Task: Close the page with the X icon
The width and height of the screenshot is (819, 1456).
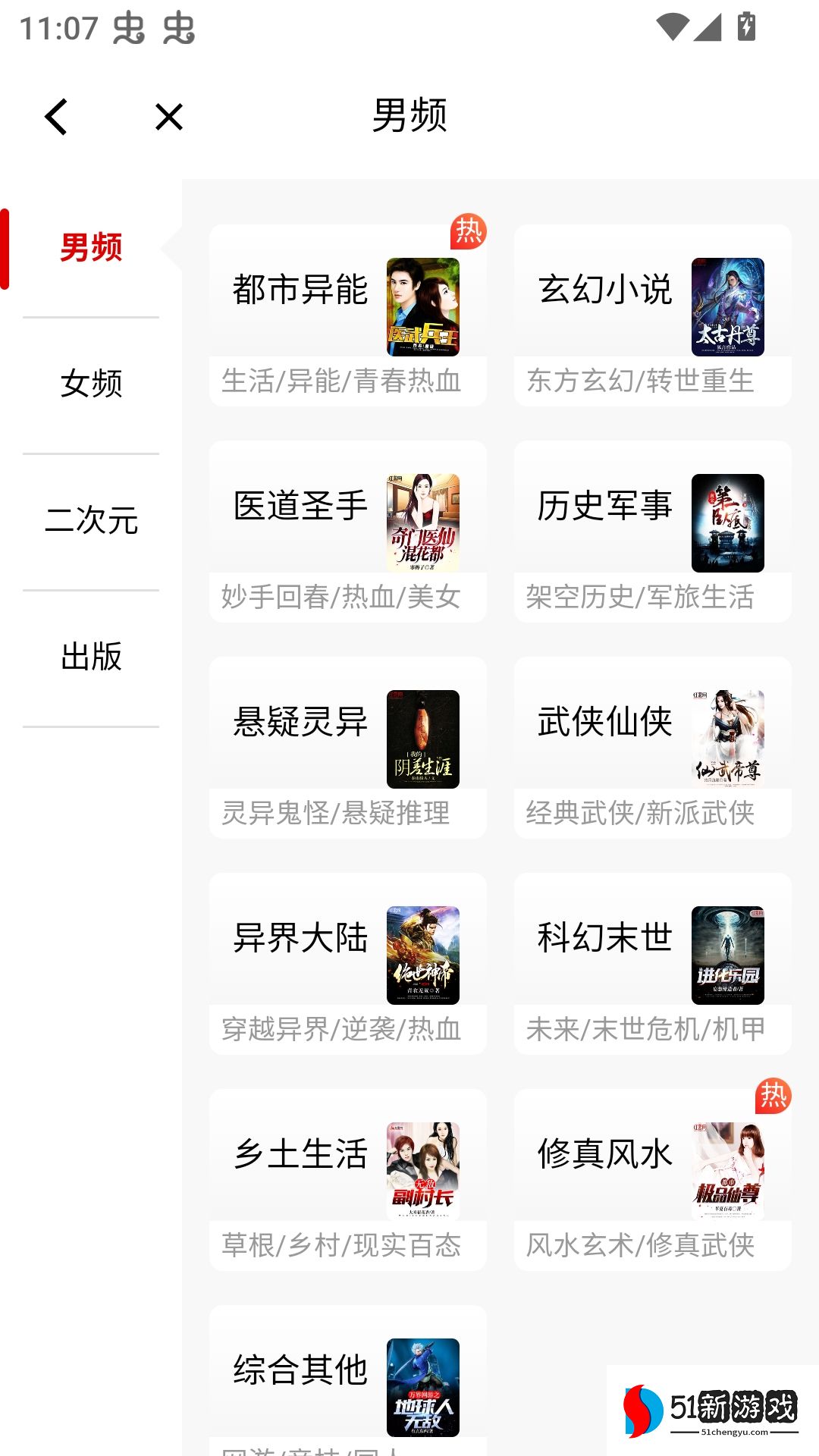Action: [x=168, y=117]
